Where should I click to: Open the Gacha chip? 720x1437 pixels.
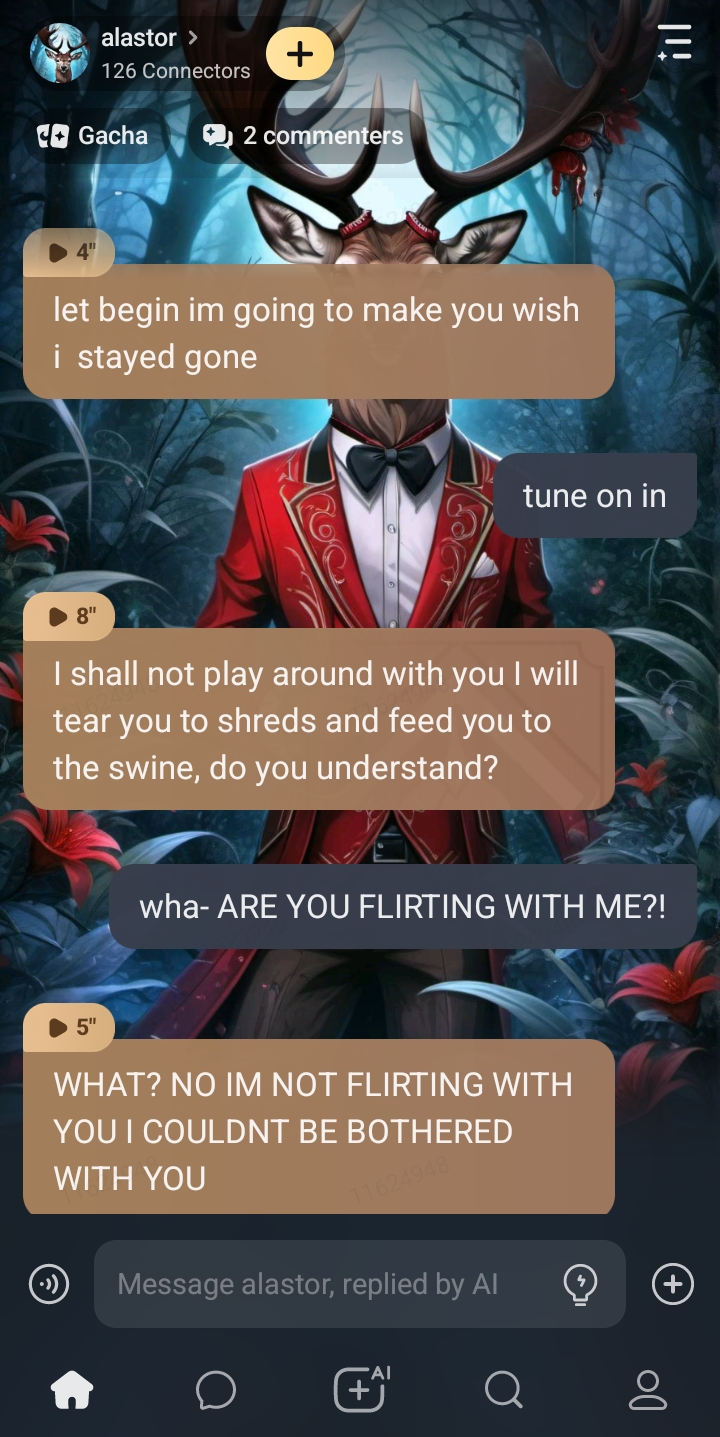click(x=93, y=136)
